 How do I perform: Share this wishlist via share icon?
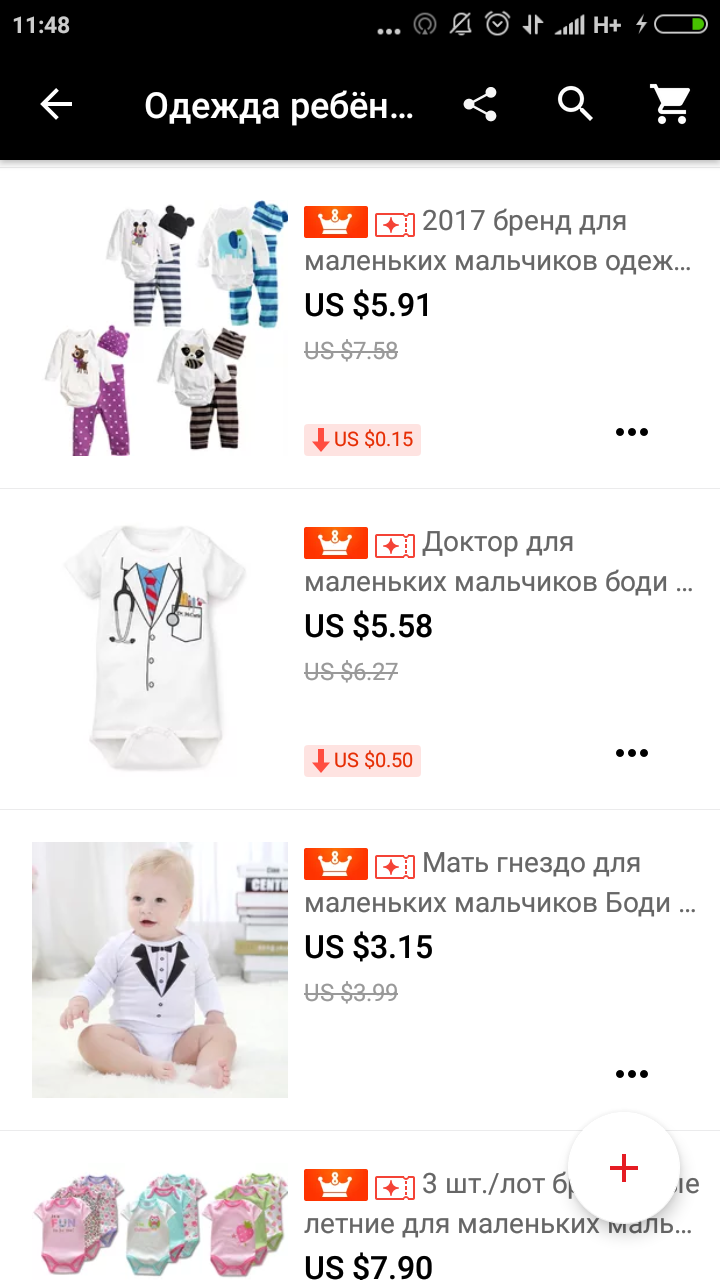click(480, 104)
